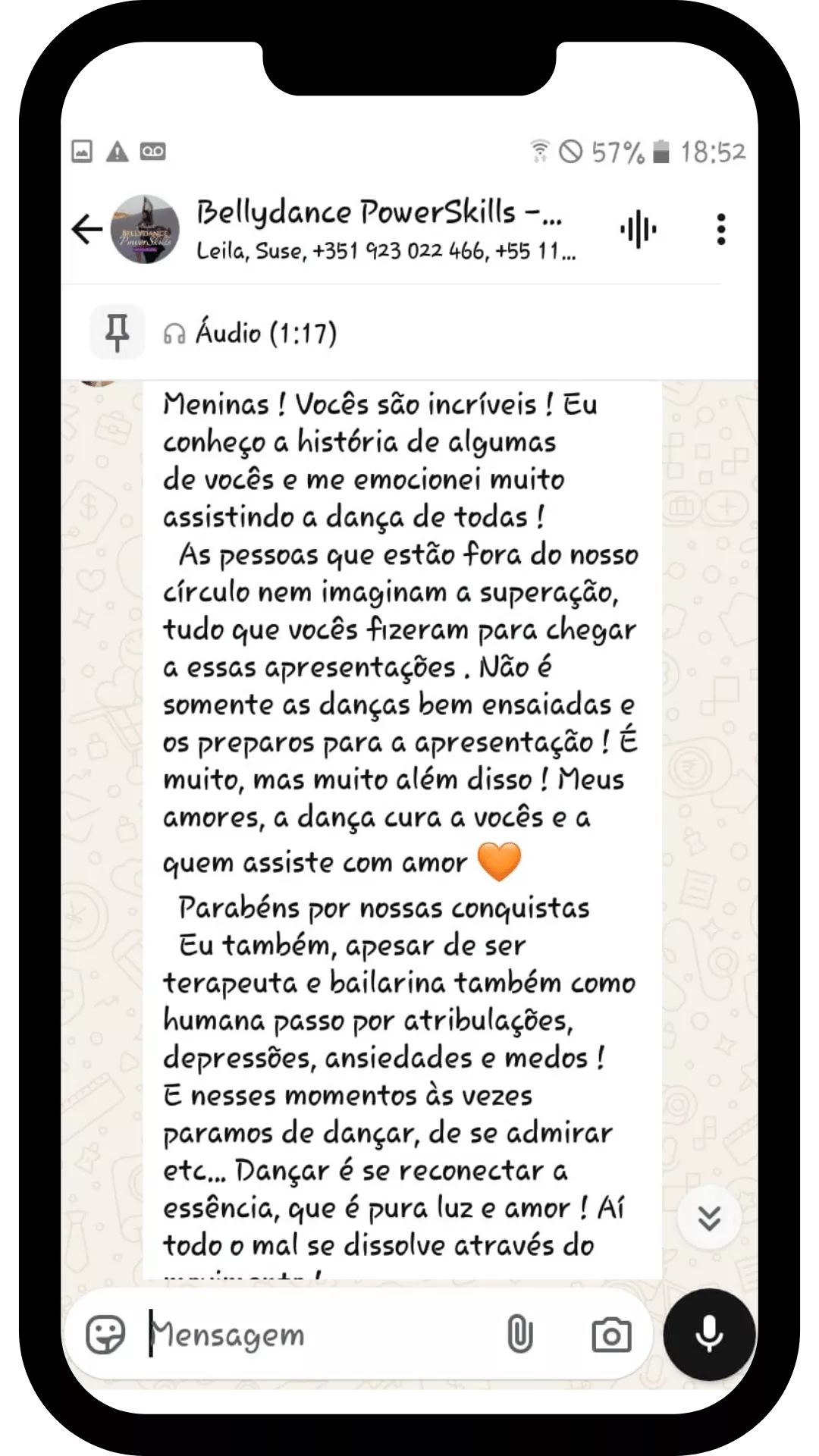Start a group voice chat

639,229
